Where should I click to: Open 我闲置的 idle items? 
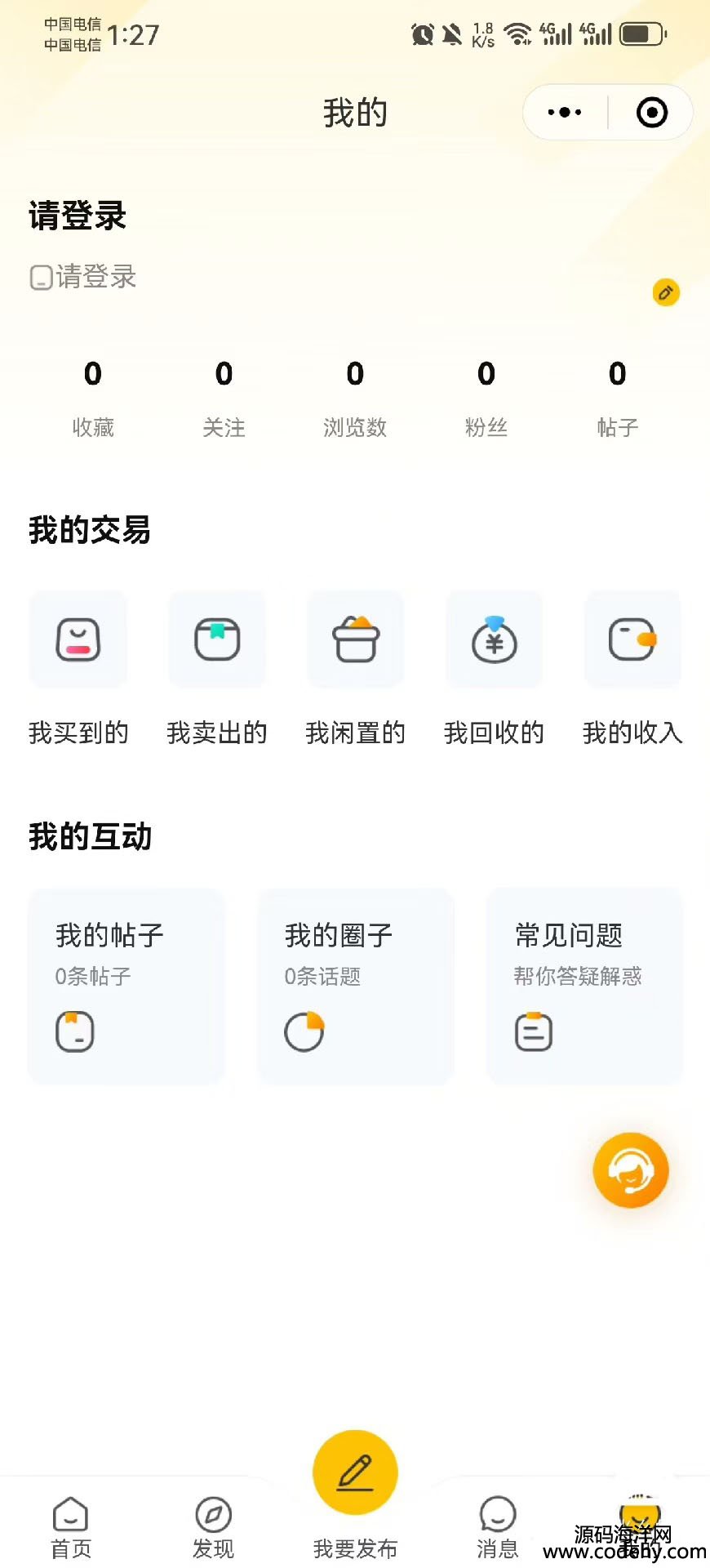click(356, 668)
